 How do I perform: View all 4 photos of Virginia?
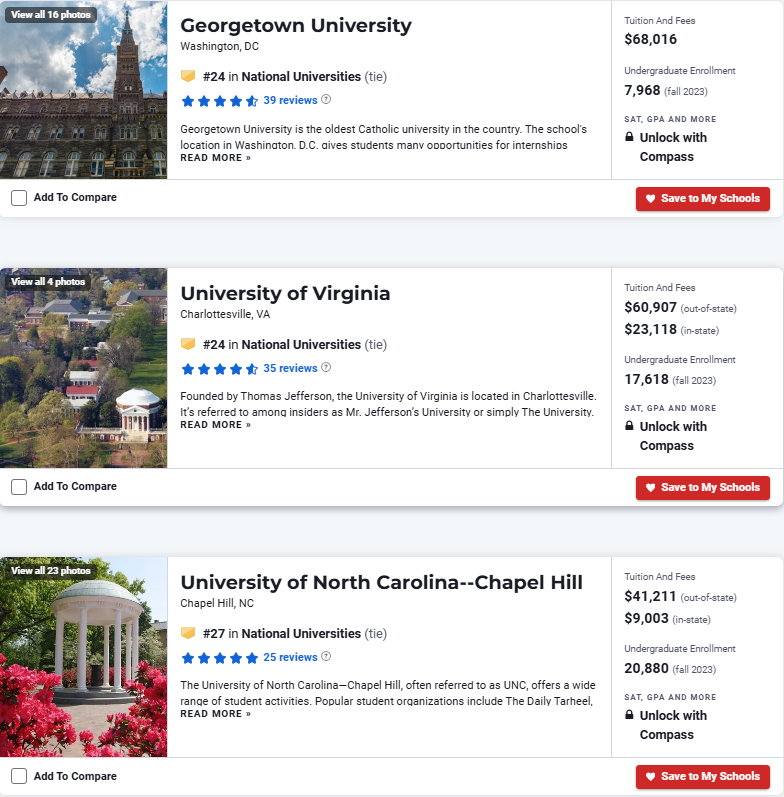[x=48, y=282]
